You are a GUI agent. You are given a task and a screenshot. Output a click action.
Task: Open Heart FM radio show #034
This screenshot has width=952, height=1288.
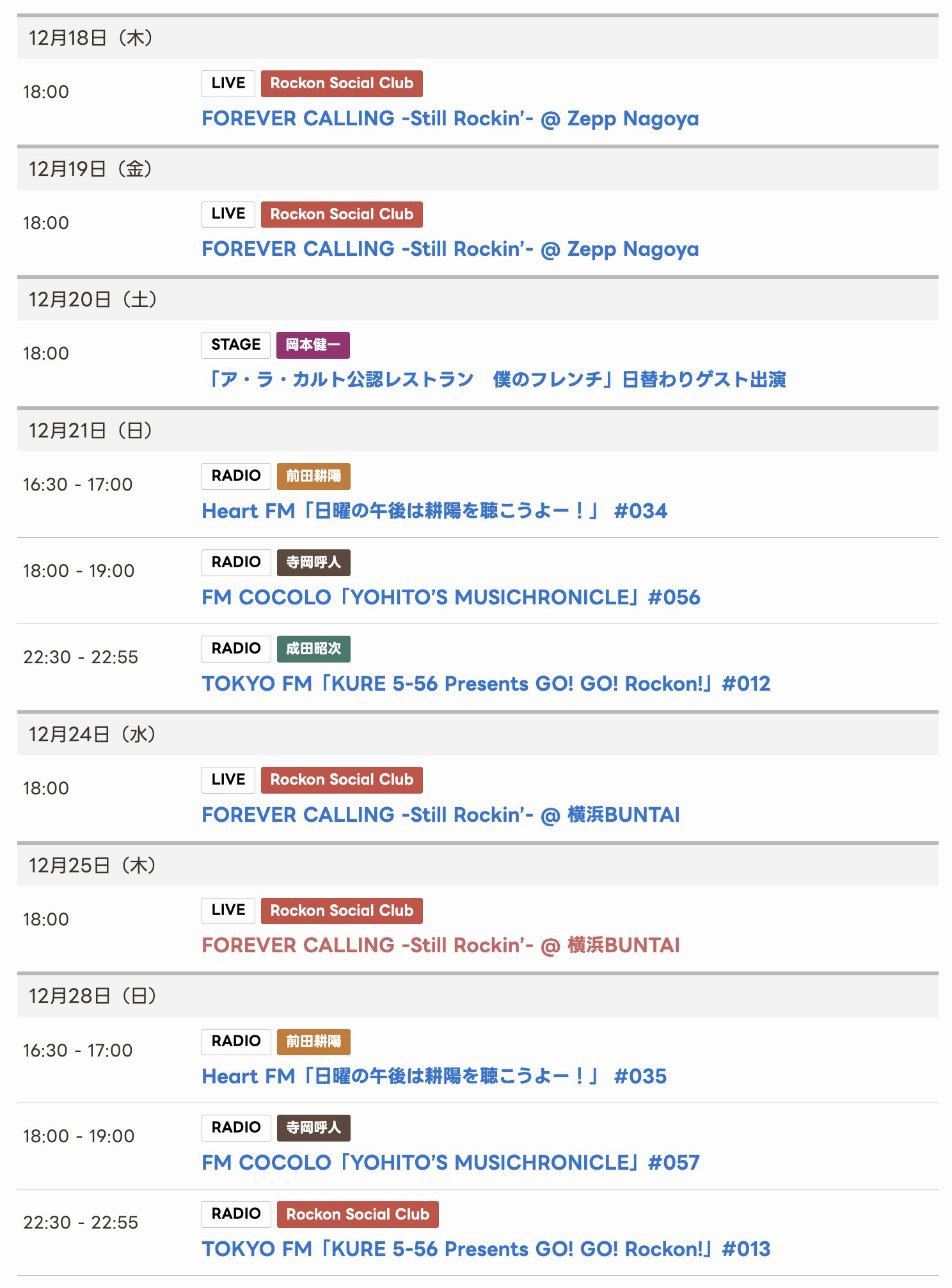click(x=434, y=511)
